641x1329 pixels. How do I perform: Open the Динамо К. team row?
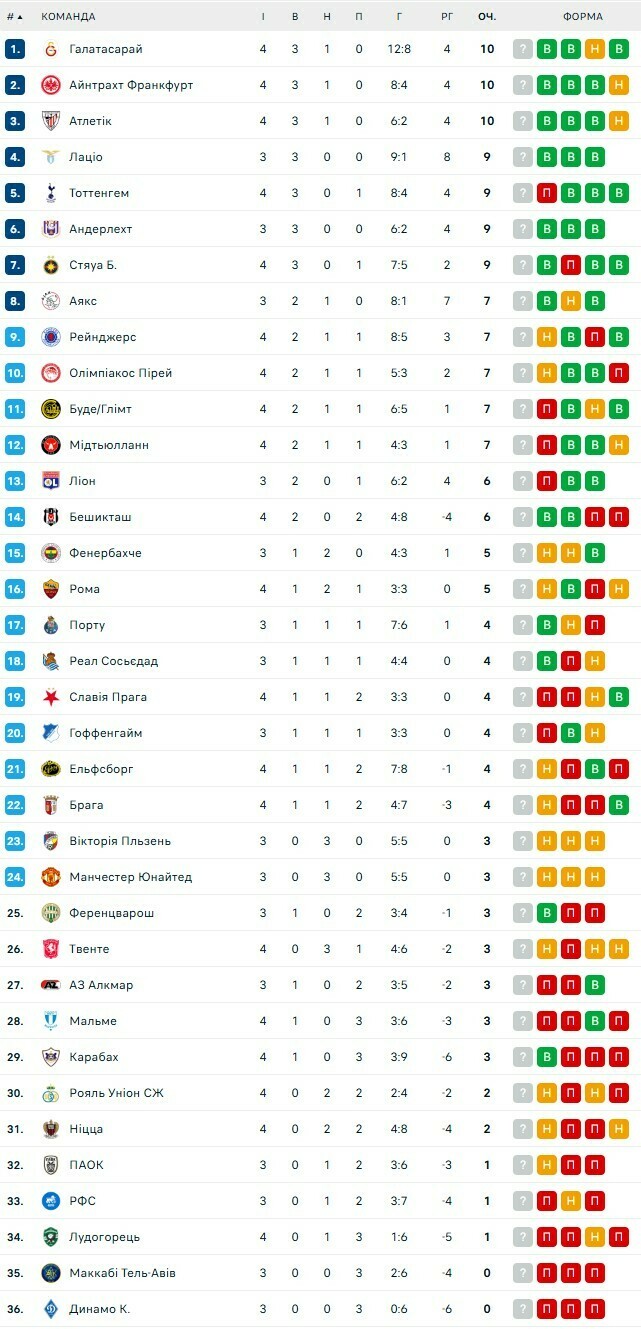pos(99,1309)
